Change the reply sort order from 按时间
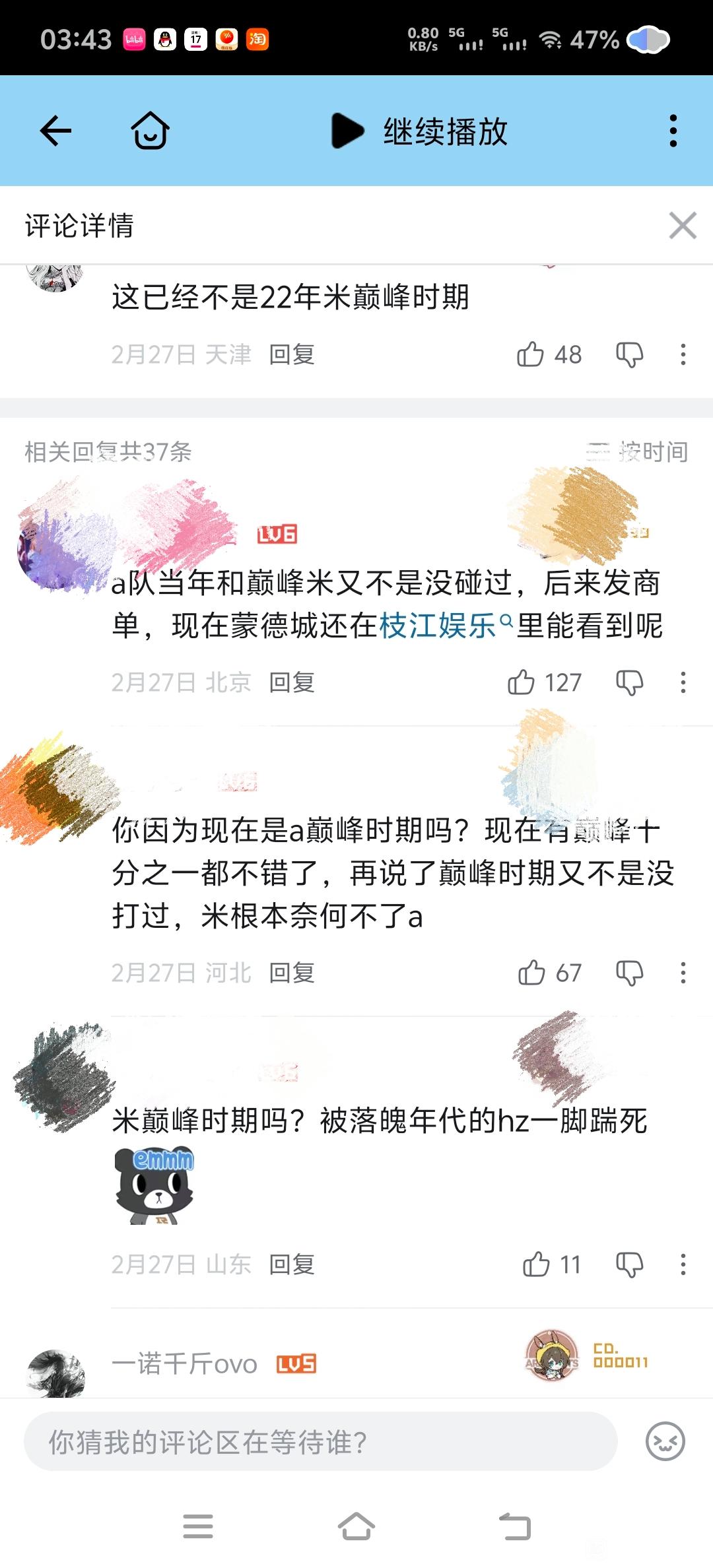This screenshot has height=1568, width=713. click(x=638, y=452)
